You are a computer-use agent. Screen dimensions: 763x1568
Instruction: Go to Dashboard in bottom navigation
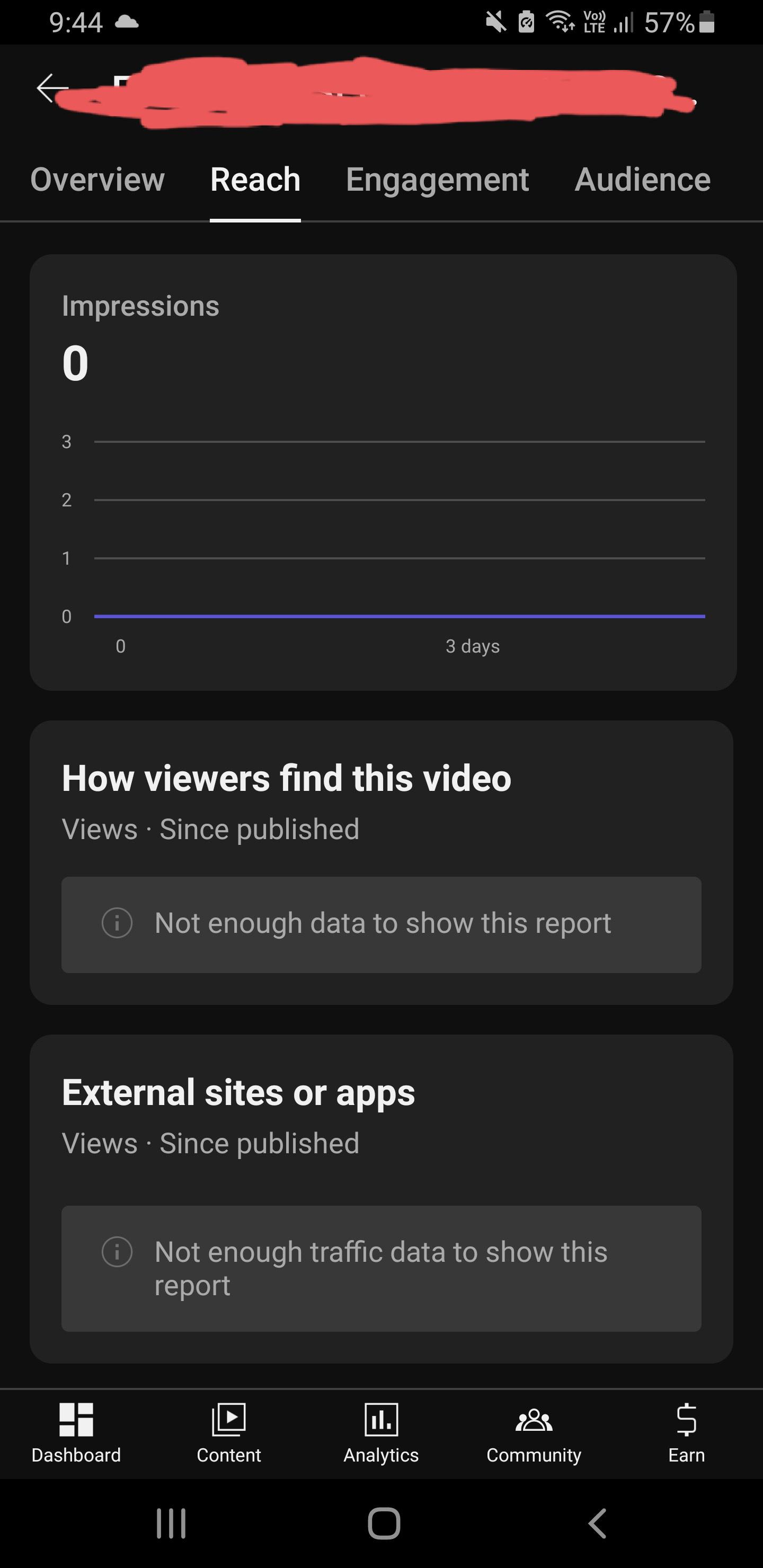(76, 1433)
